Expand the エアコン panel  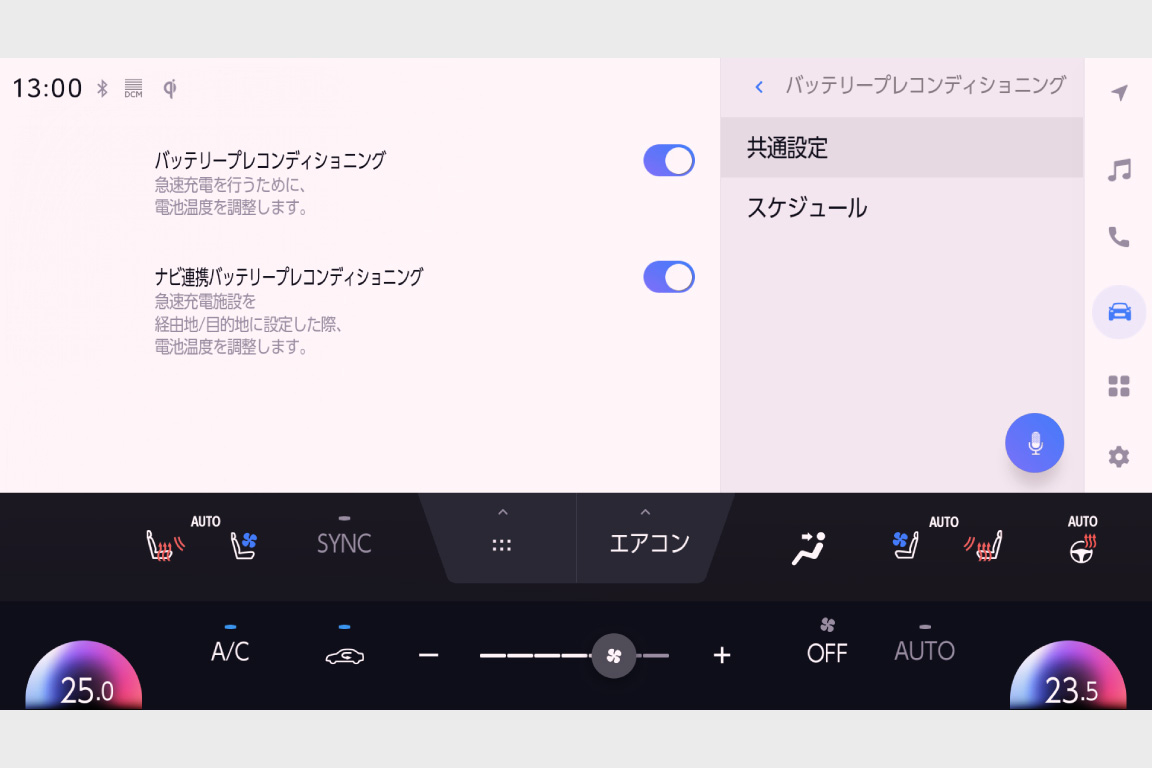[649, 541]
